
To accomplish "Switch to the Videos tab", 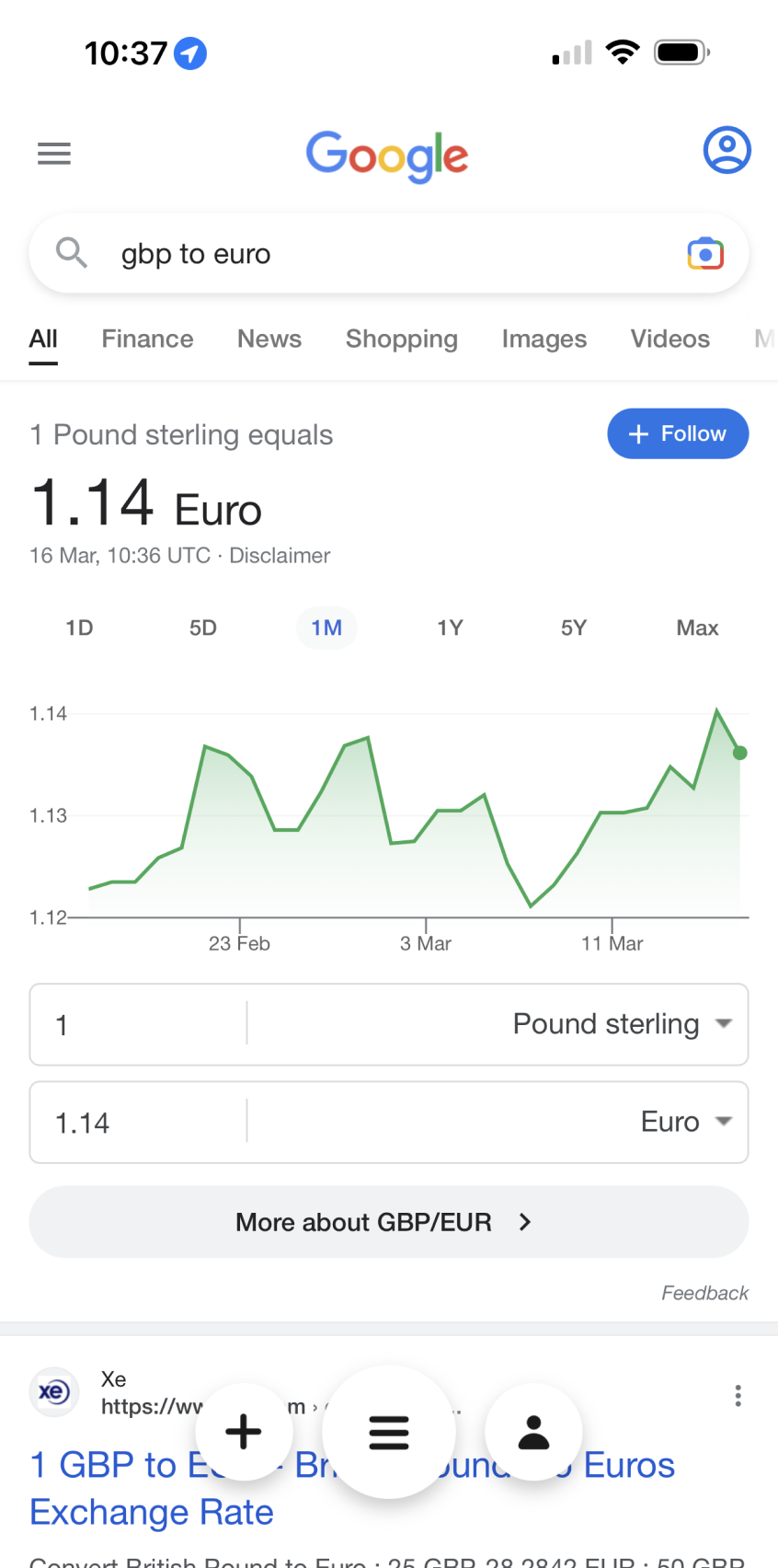I will pos(670,339).
